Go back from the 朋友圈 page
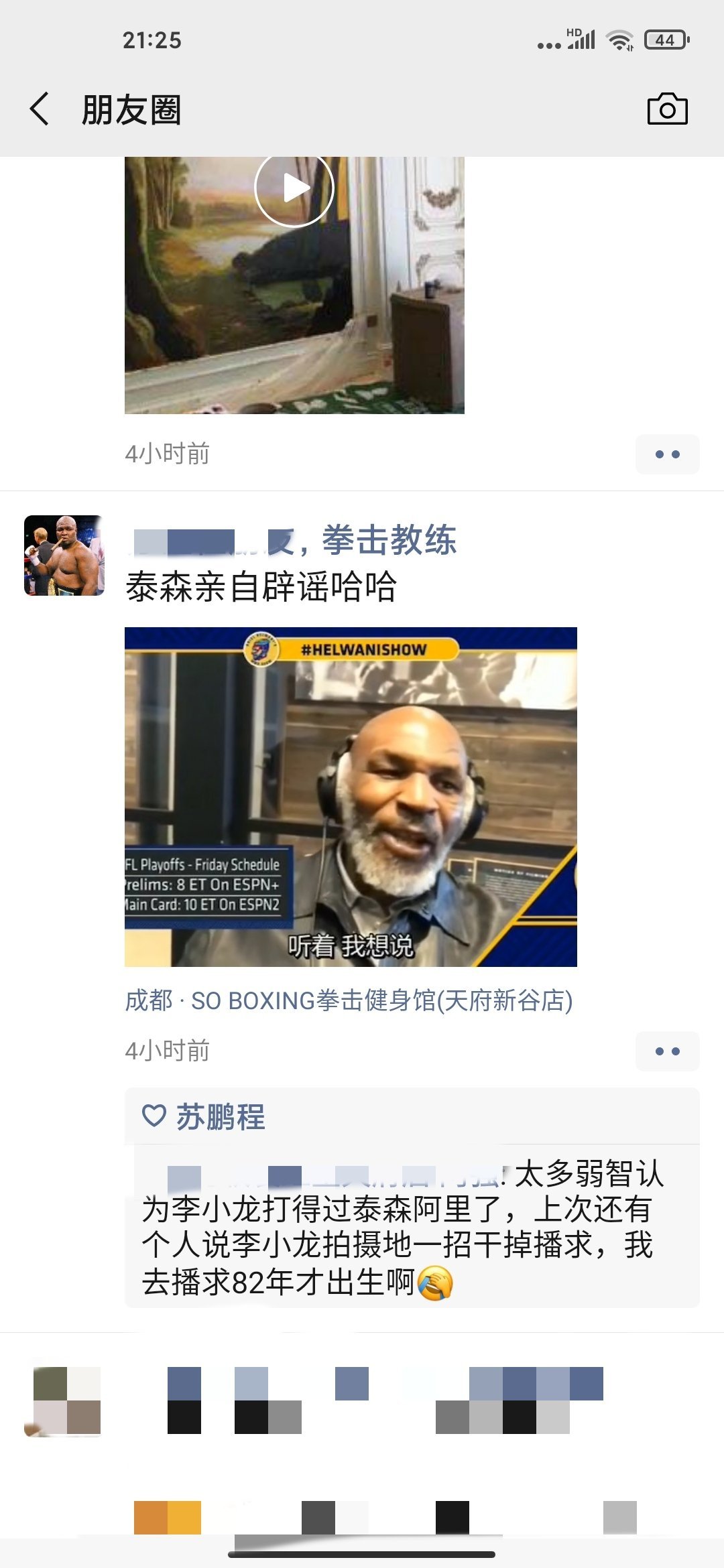724x1568 pixels. point(40,109)
